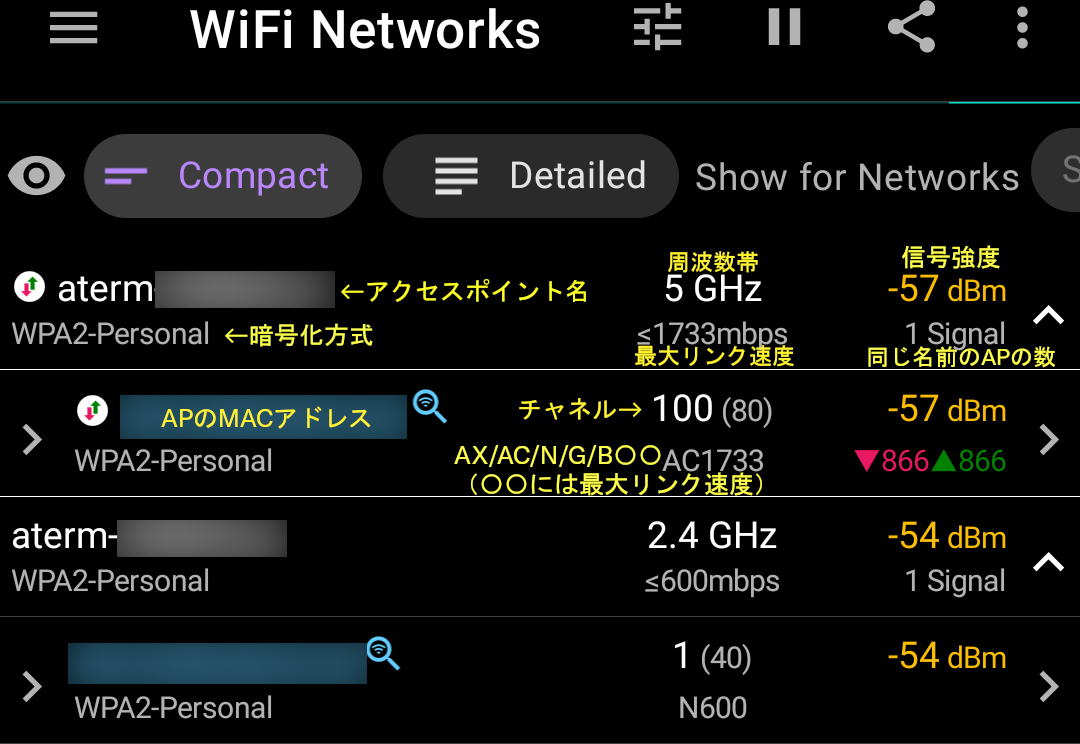Collapse the 5 GHz aterm network group
The width and height of the screenshot is (1080, 744).
click(1047, 316)
